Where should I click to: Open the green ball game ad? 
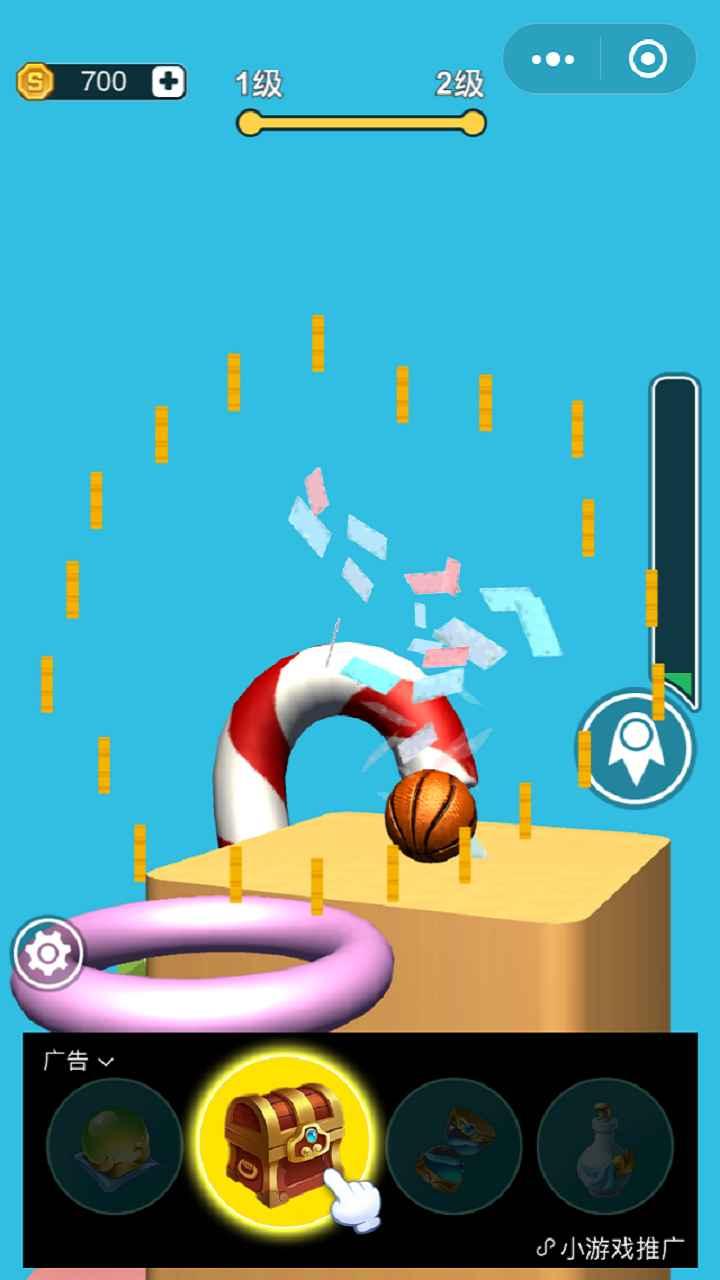[x=115, y=1146]
